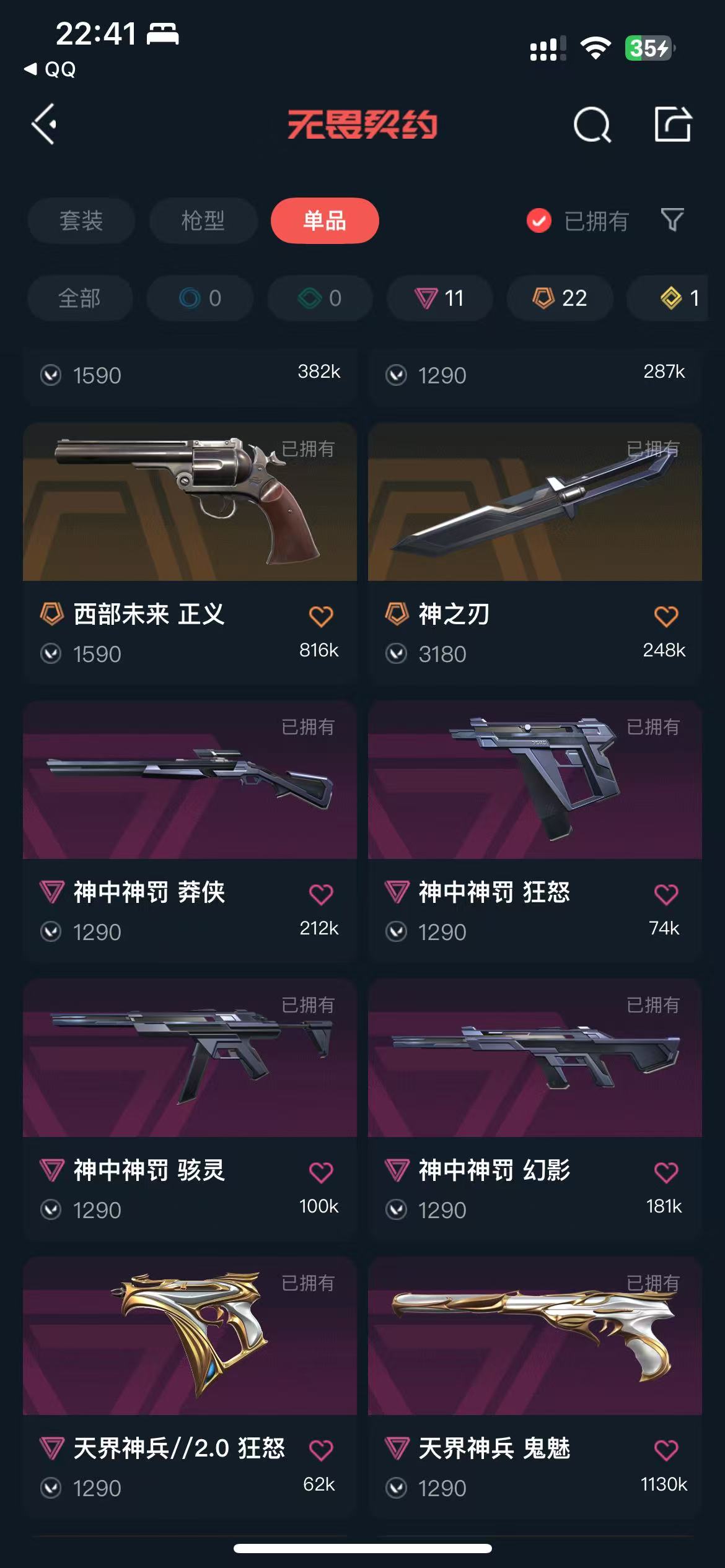
Task: Open the search icon
Action: click(x=592, y=124)
